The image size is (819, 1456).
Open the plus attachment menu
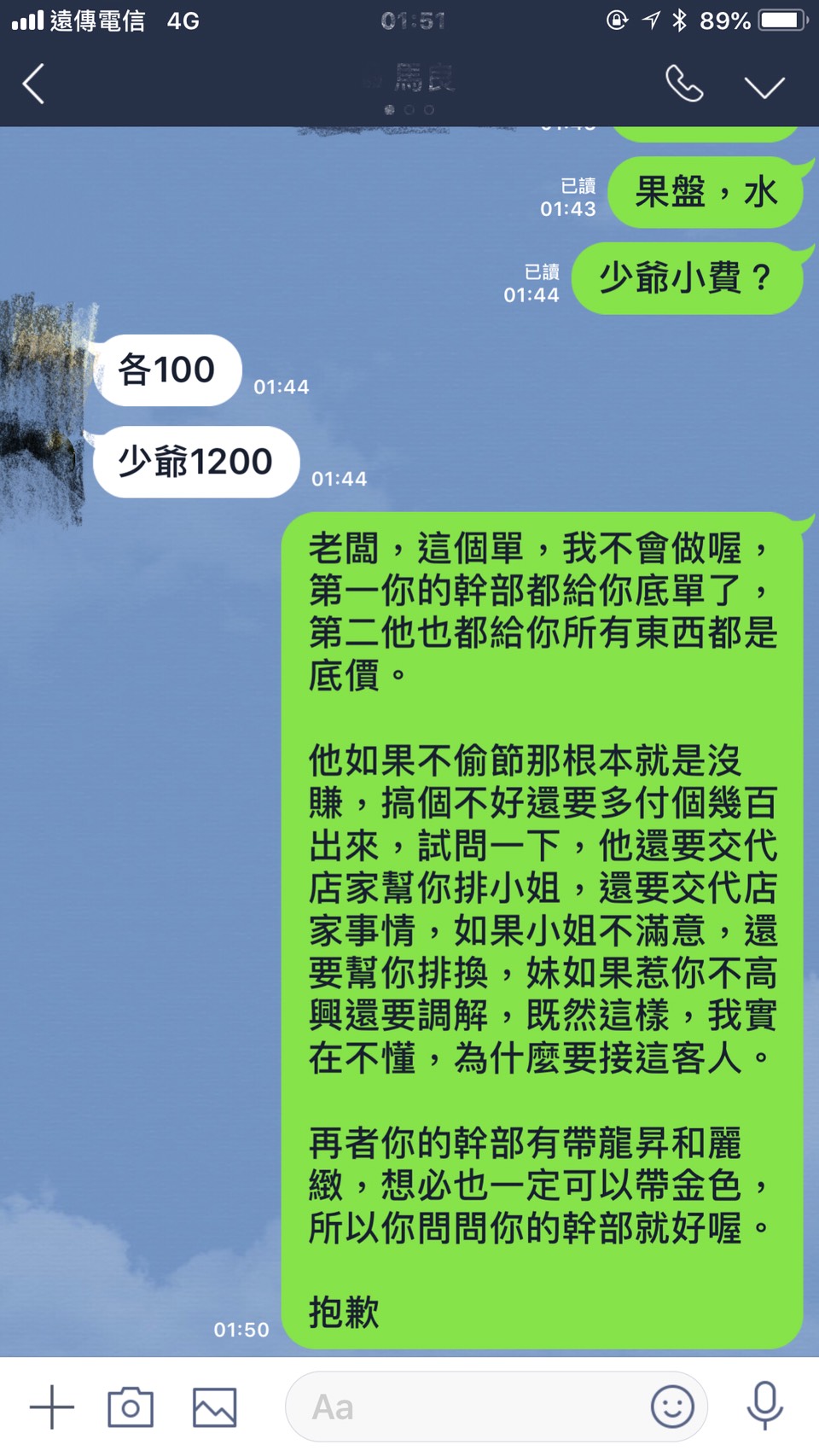pos(52,1406)
